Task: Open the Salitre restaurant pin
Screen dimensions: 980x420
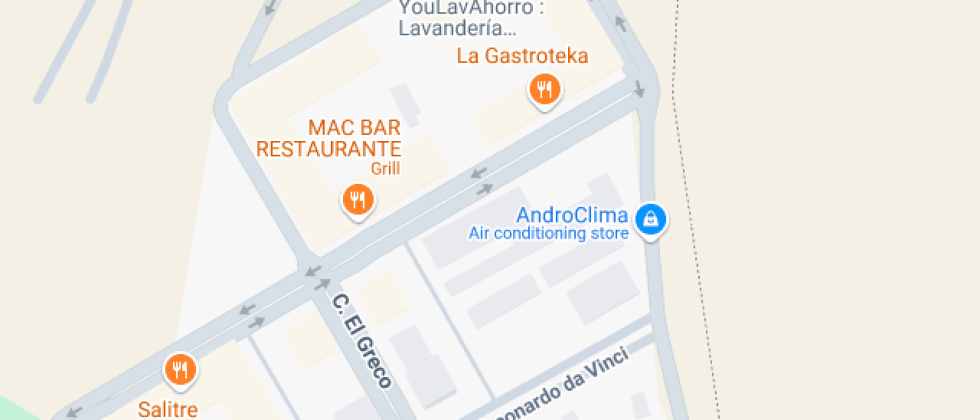Action: (181, 369)
